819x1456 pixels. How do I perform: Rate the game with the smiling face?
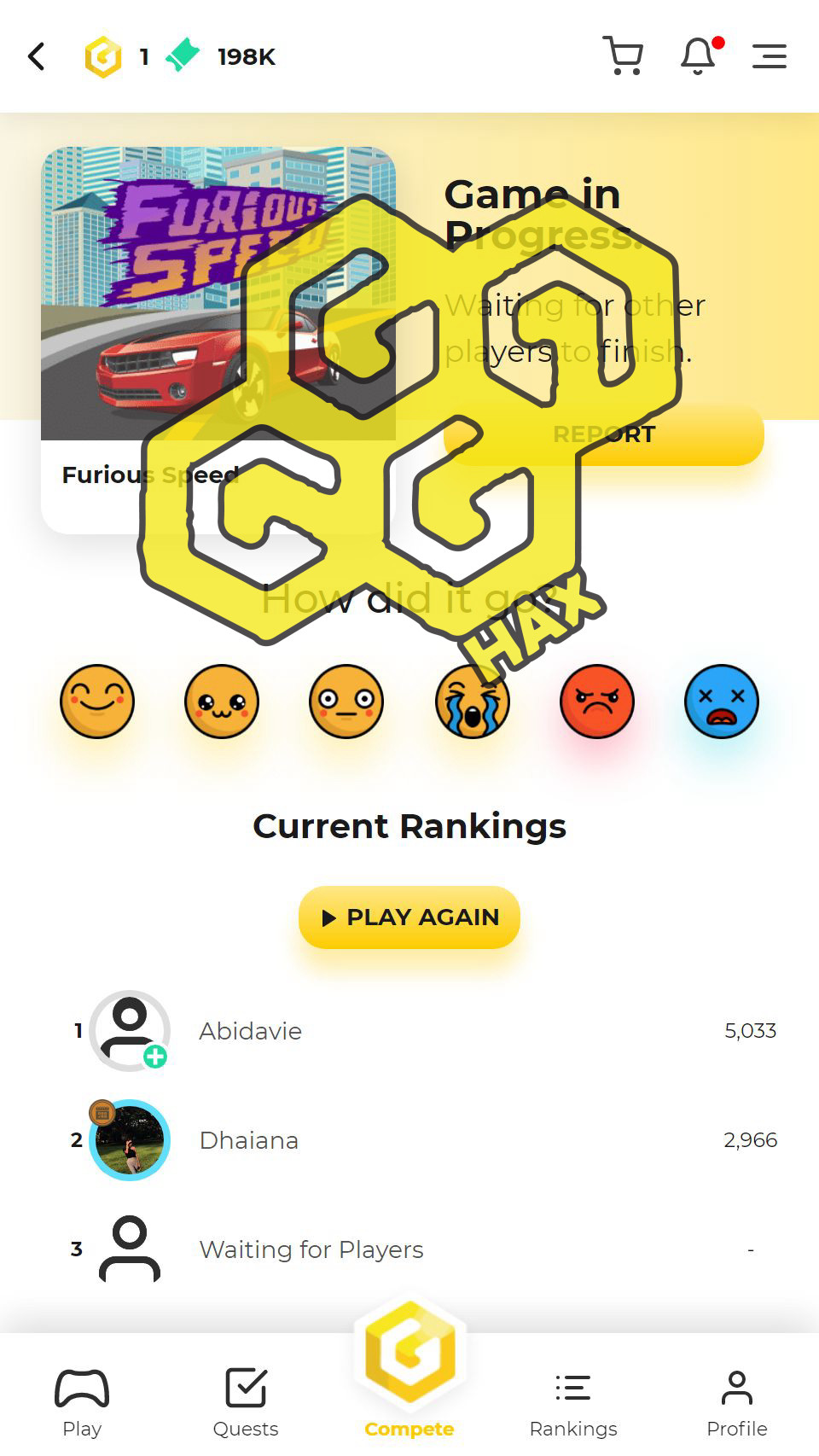pyautogui.click(x=97, y=702)
